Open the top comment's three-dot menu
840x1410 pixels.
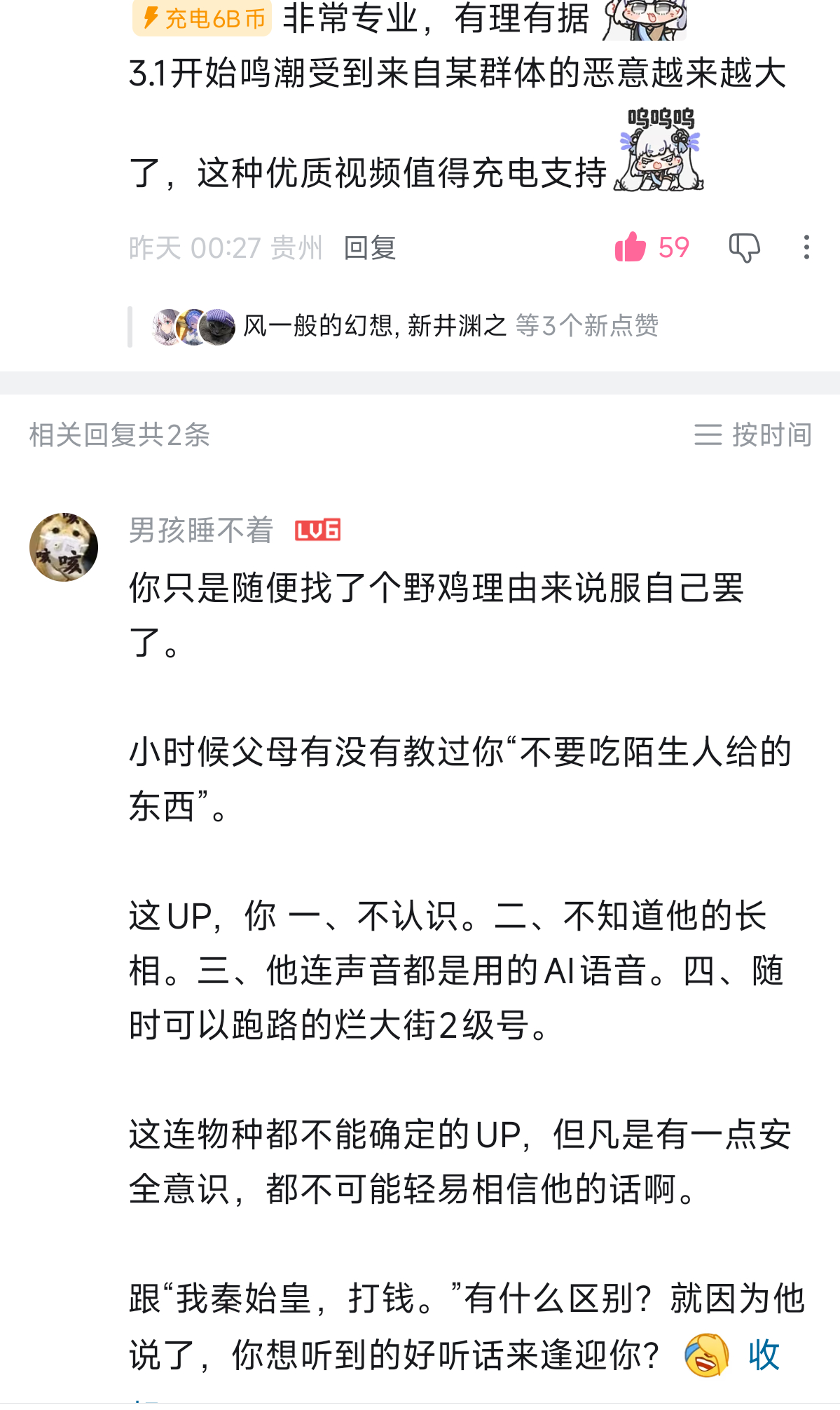click(x=806, y=247)
